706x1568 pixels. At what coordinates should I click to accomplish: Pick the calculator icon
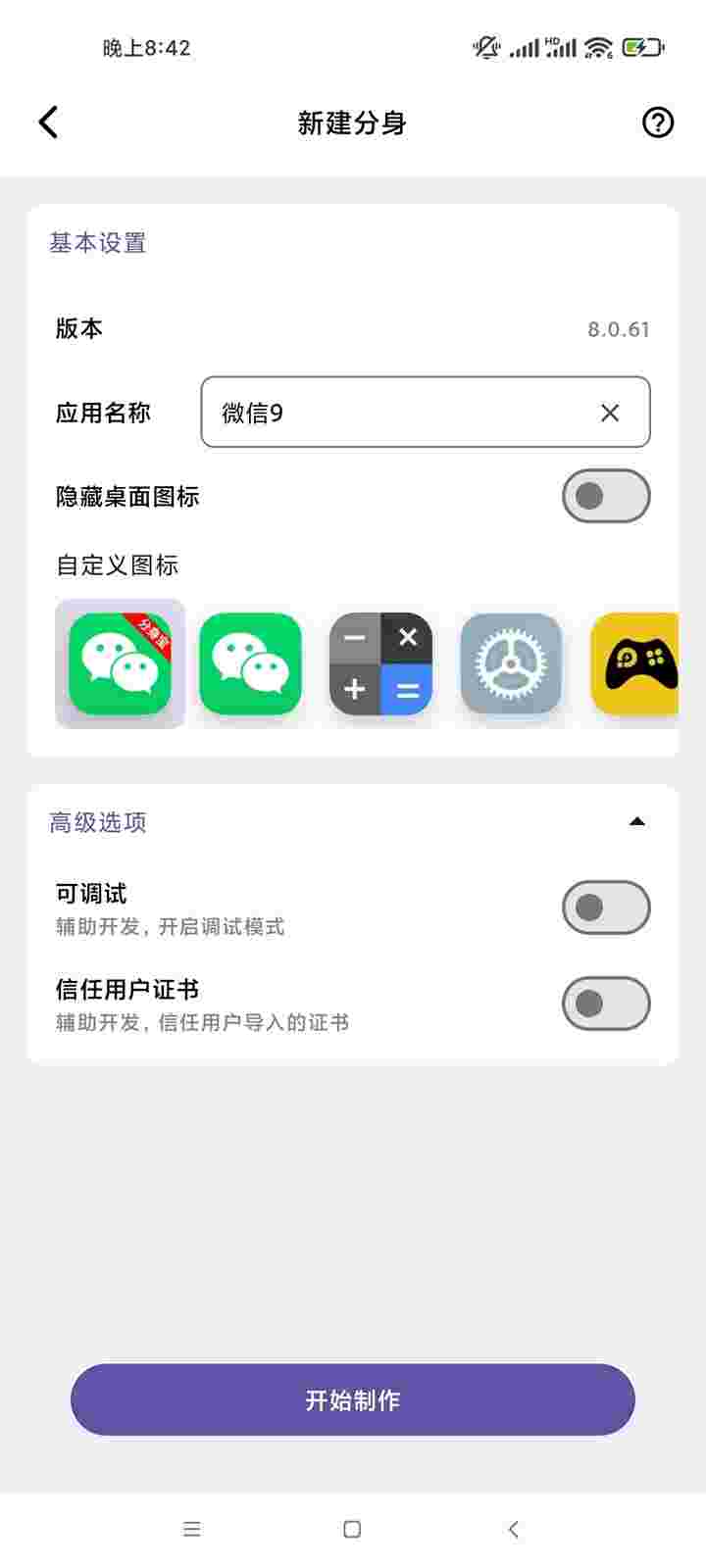[x=380, y=663]
